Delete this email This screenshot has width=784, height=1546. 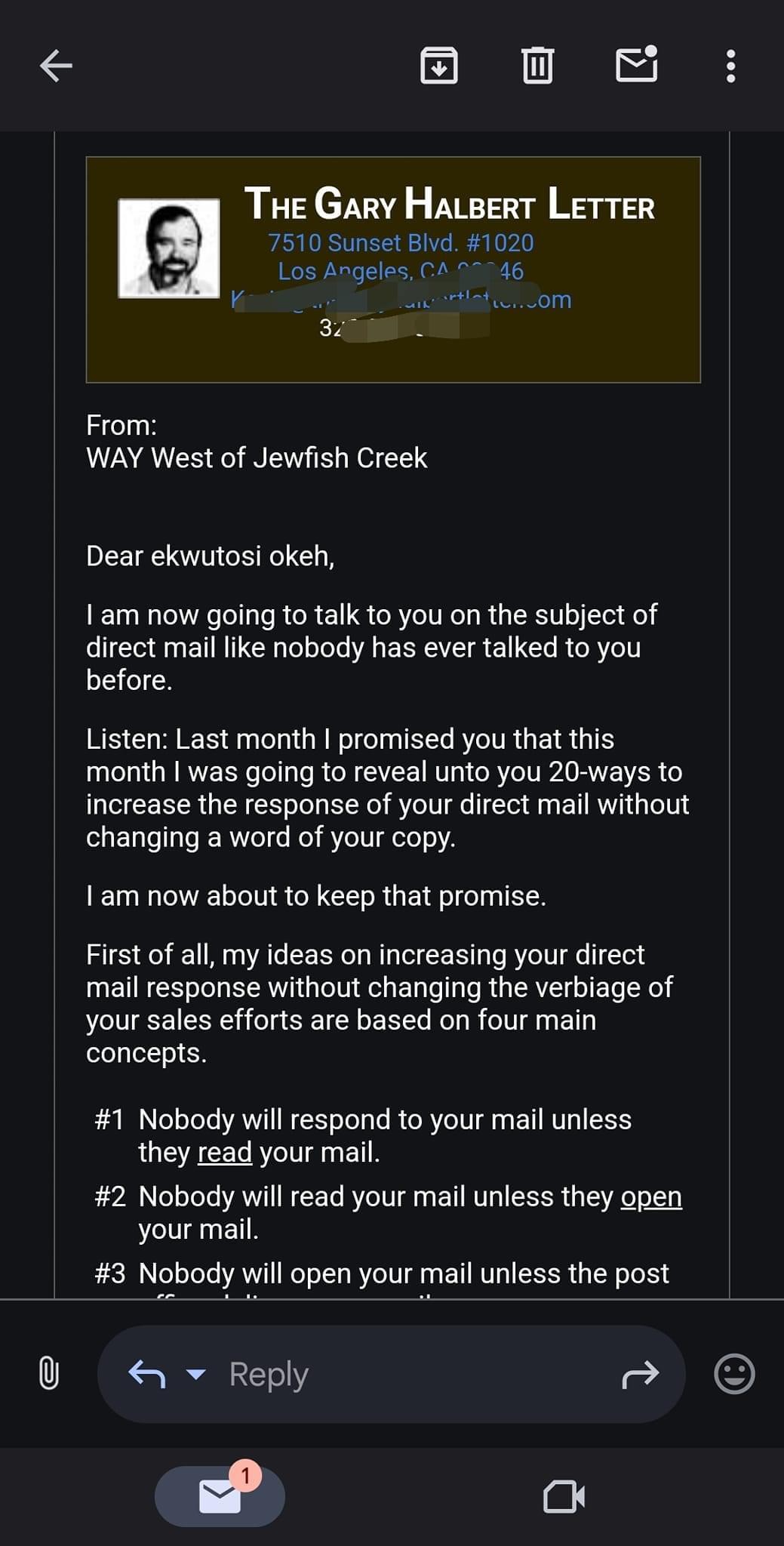(537, 66)
